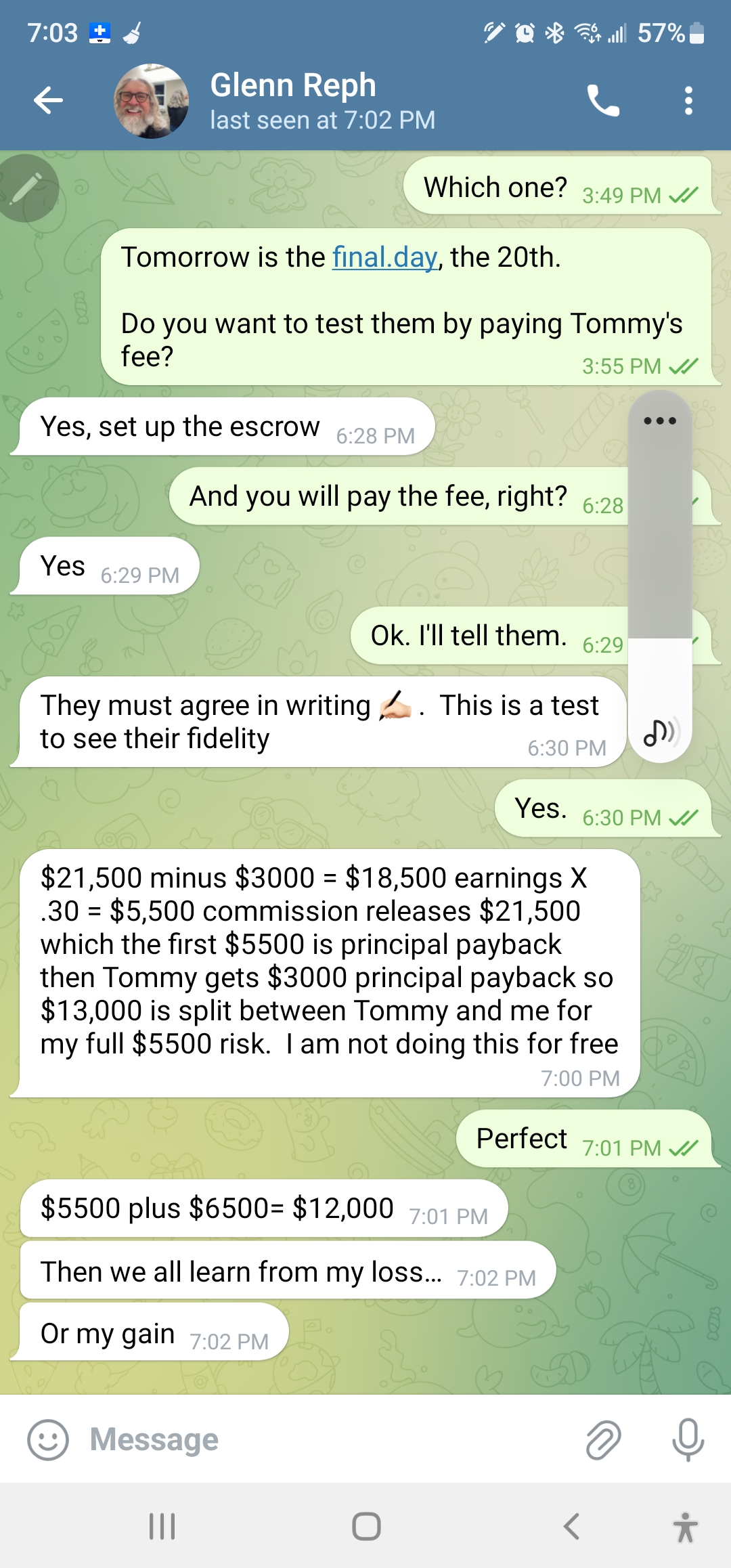Open the emoji picker

coord(47,1439)
